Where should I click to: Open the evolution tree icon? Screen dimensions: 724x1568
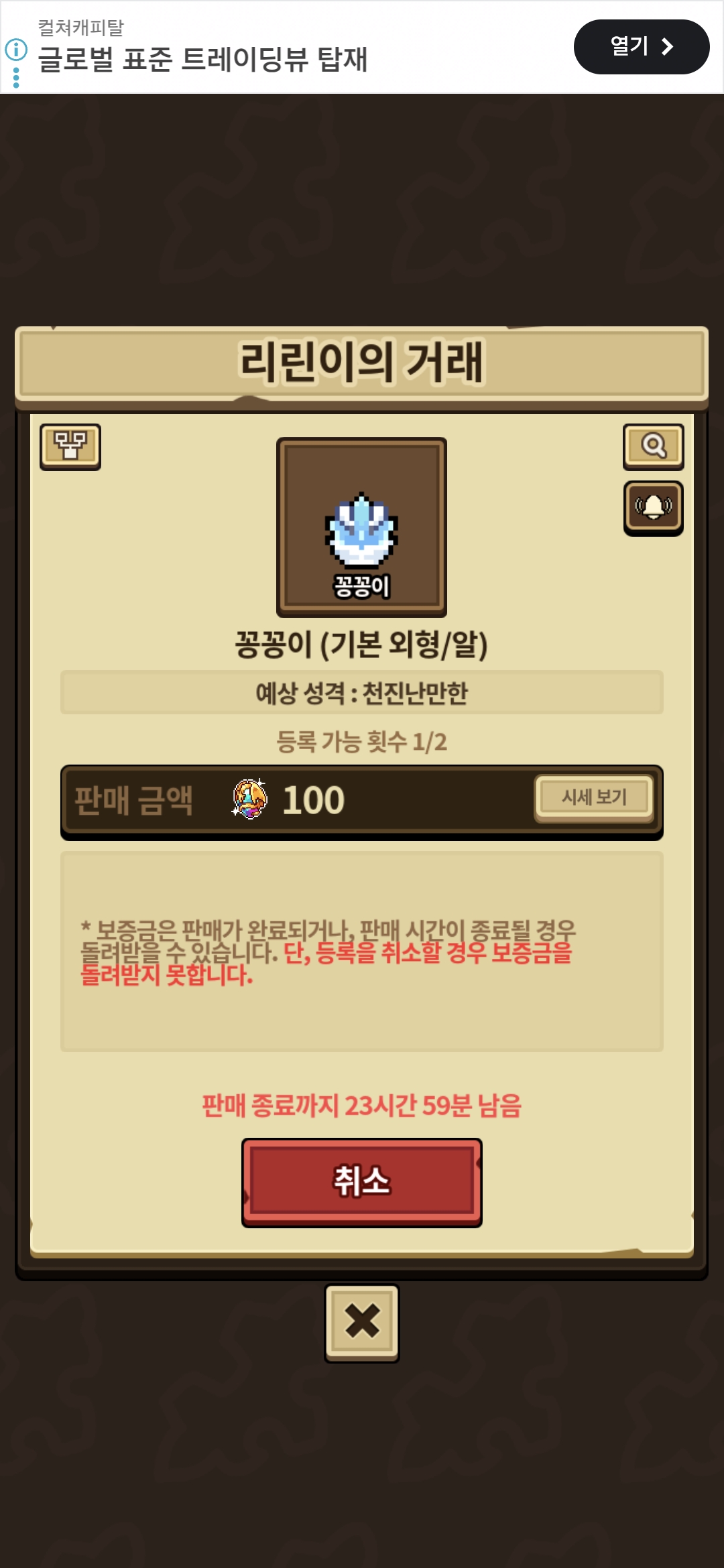pyautogui.click(x=70, y=446)
